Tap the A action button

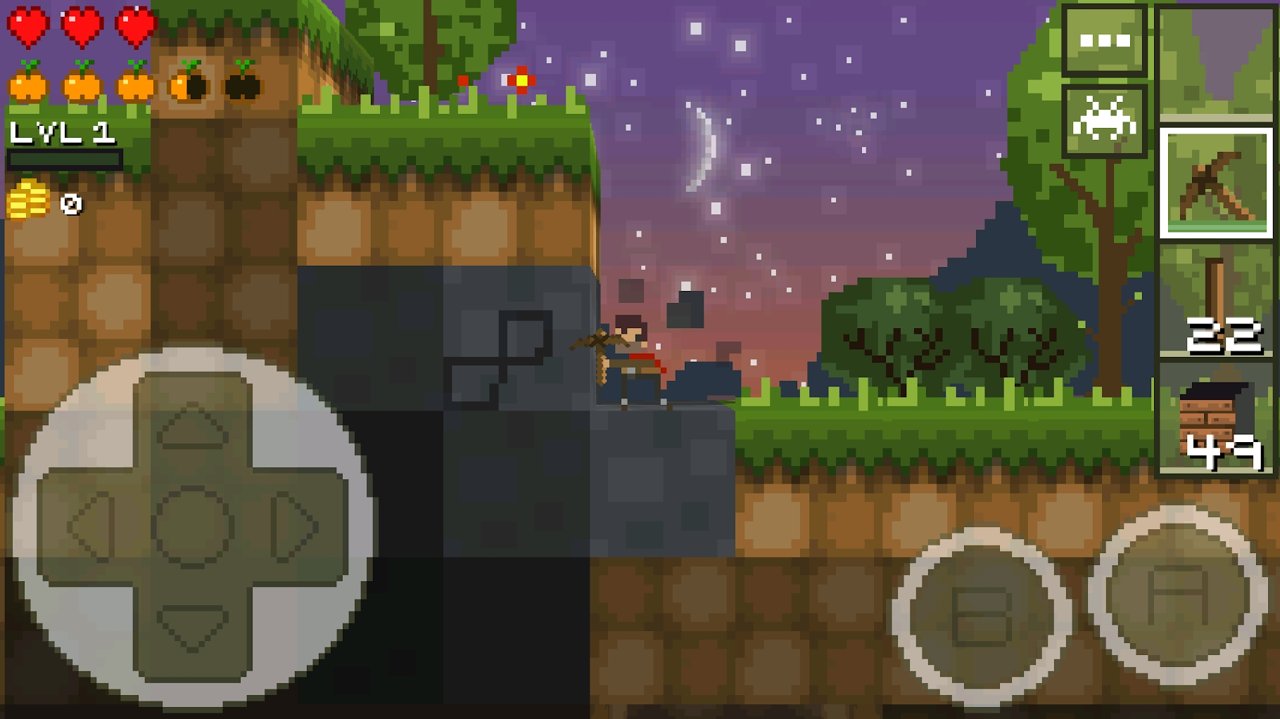point(1177,596)
